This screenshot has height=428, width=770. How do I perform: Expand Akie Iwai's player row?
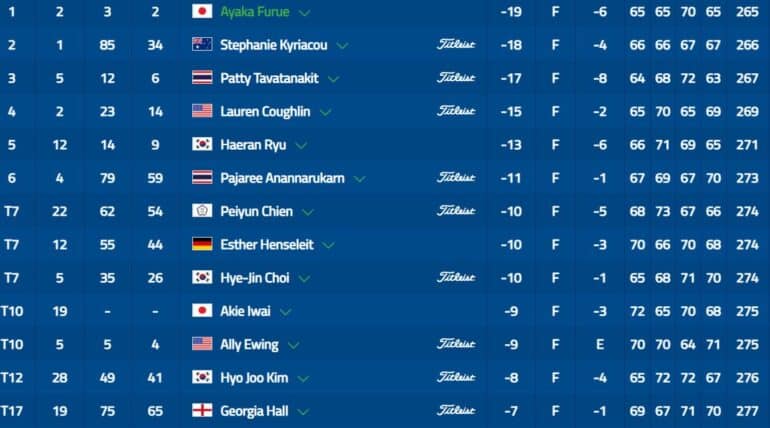pyautogui.click(x=286, y=311)
